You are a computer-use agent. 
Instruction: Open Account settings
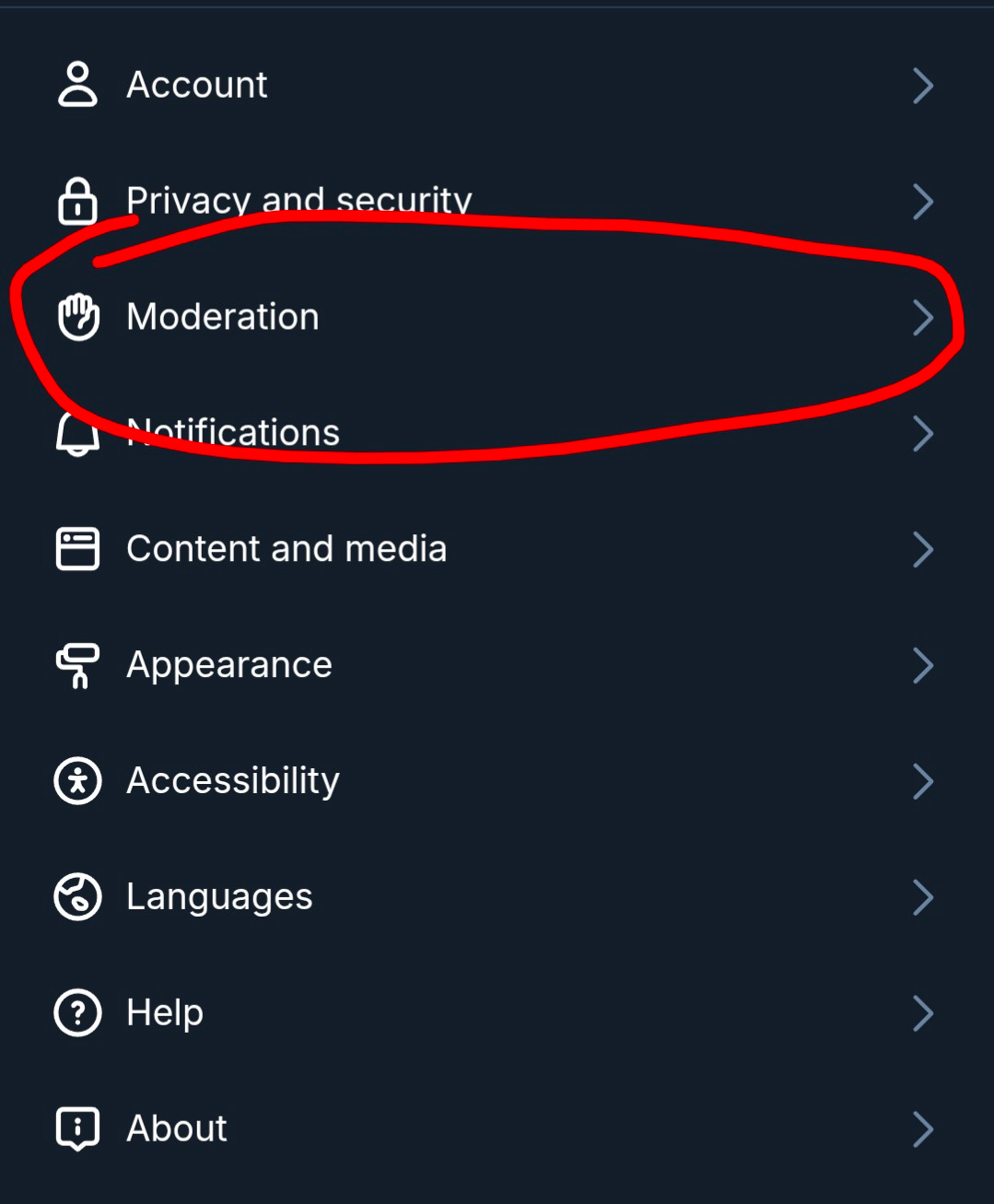[x=197, y=86]
